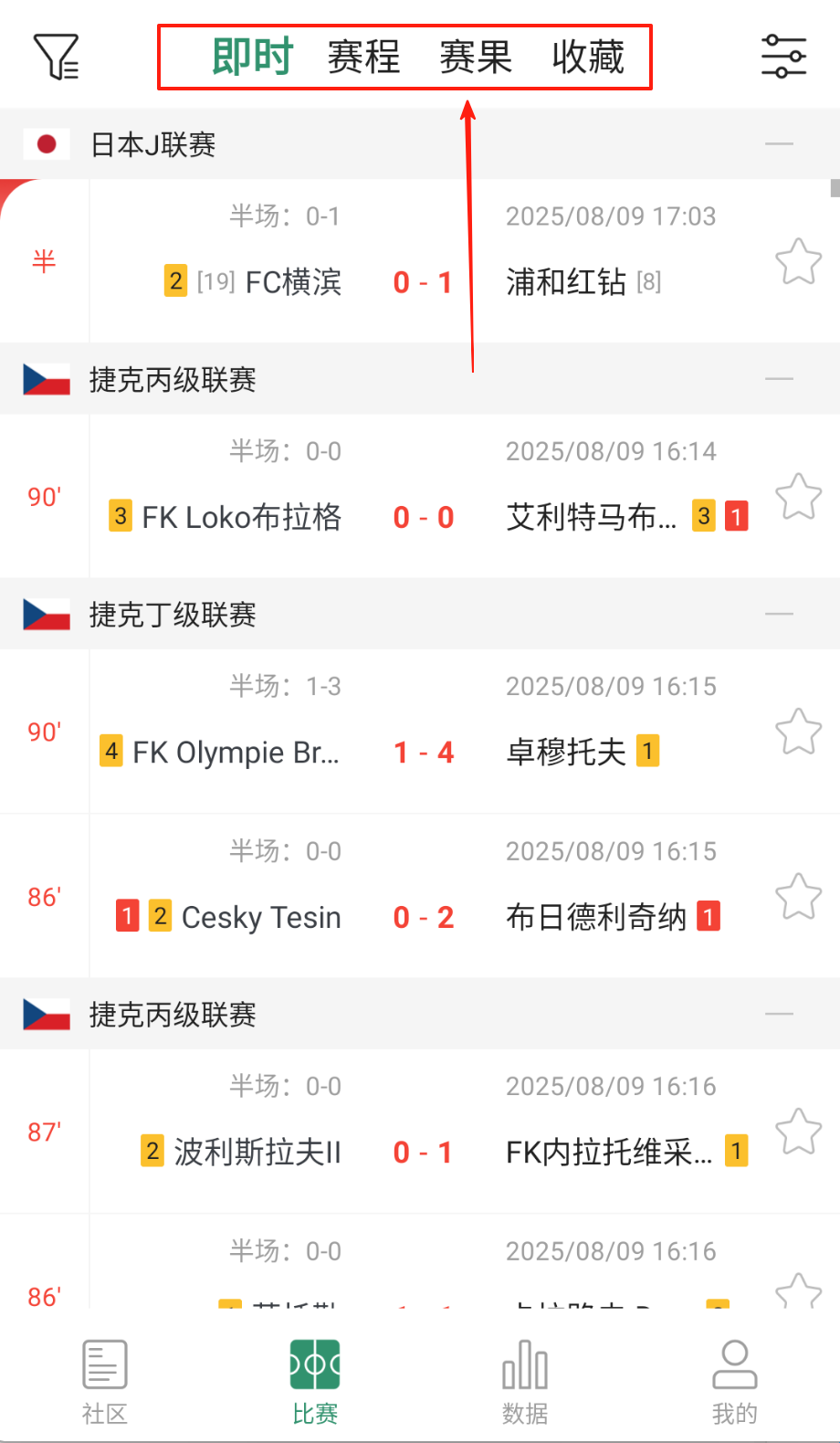The width and height of the screenshot is (840, 1443).
Task: Go to the 社区 community tab
Action: [x=105, y=1382]
